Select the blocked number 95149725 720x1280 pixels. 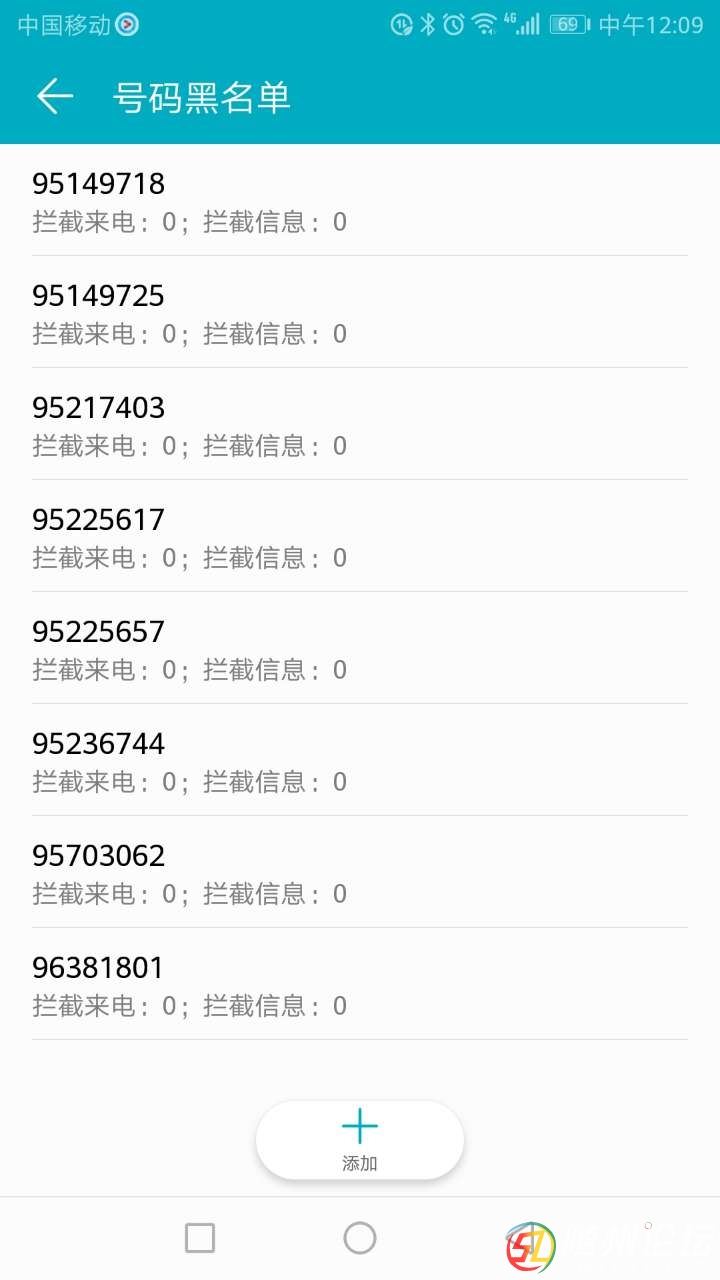point(360,313)
